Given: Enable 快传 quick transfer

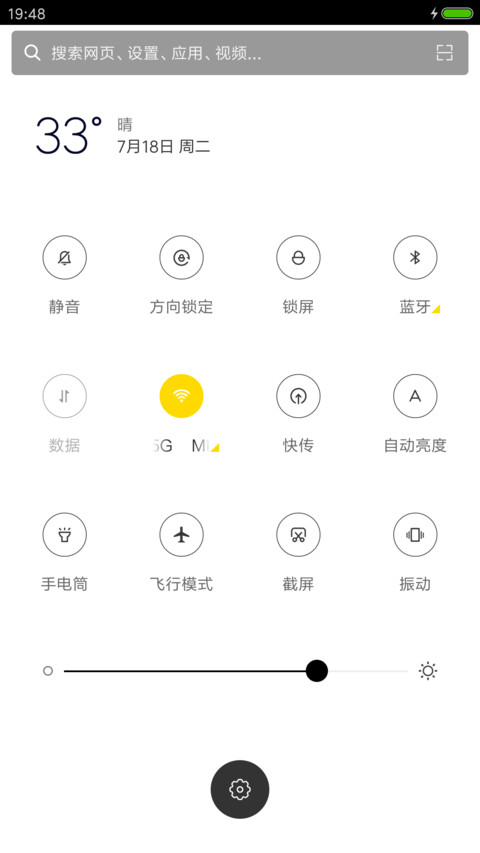Looking at the screenshot, I should 298,396.
